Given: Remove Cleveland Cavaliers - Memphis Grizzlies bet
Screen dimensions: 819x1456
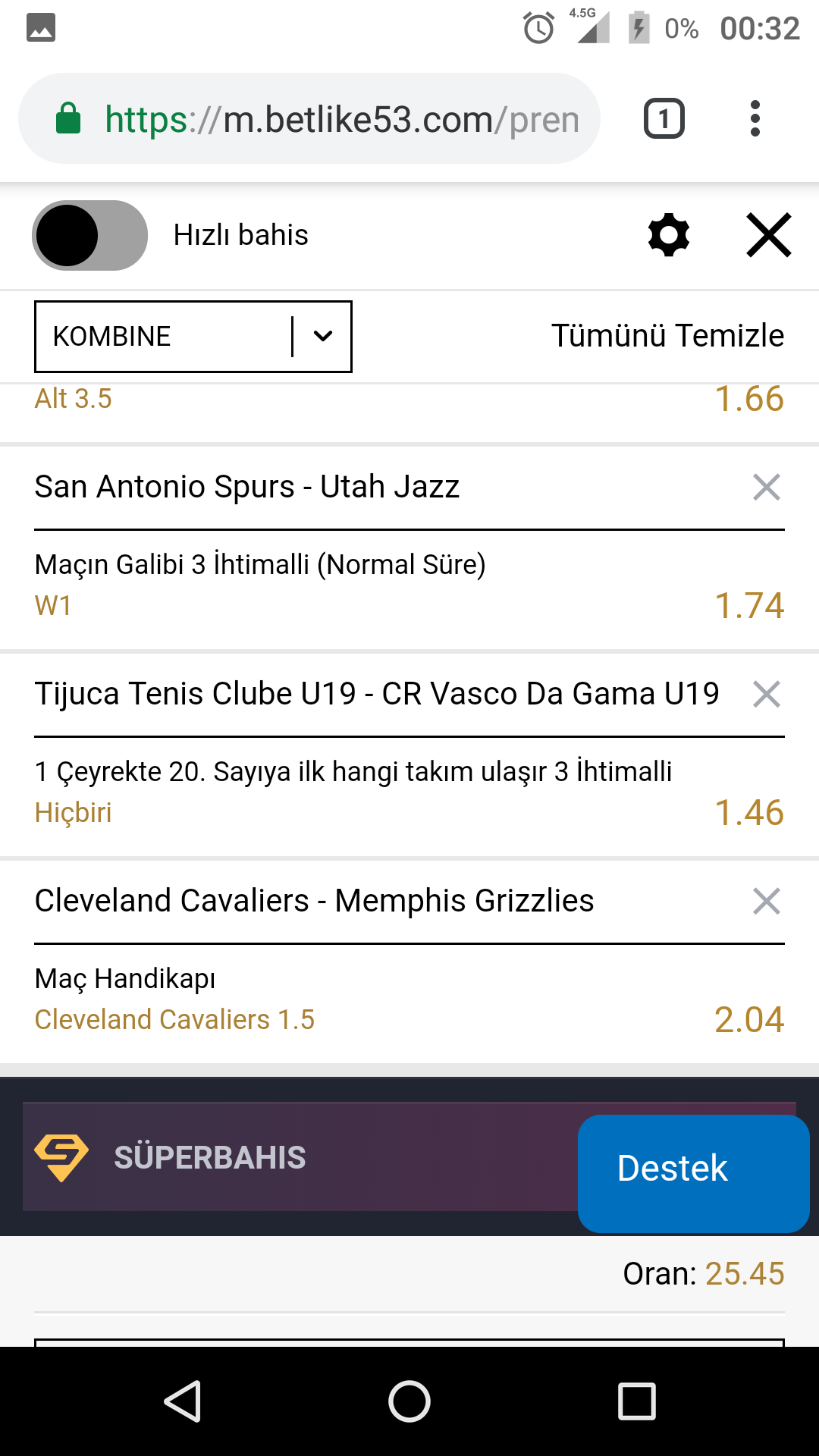Looking at the screenshot, I should pos(767,901).
